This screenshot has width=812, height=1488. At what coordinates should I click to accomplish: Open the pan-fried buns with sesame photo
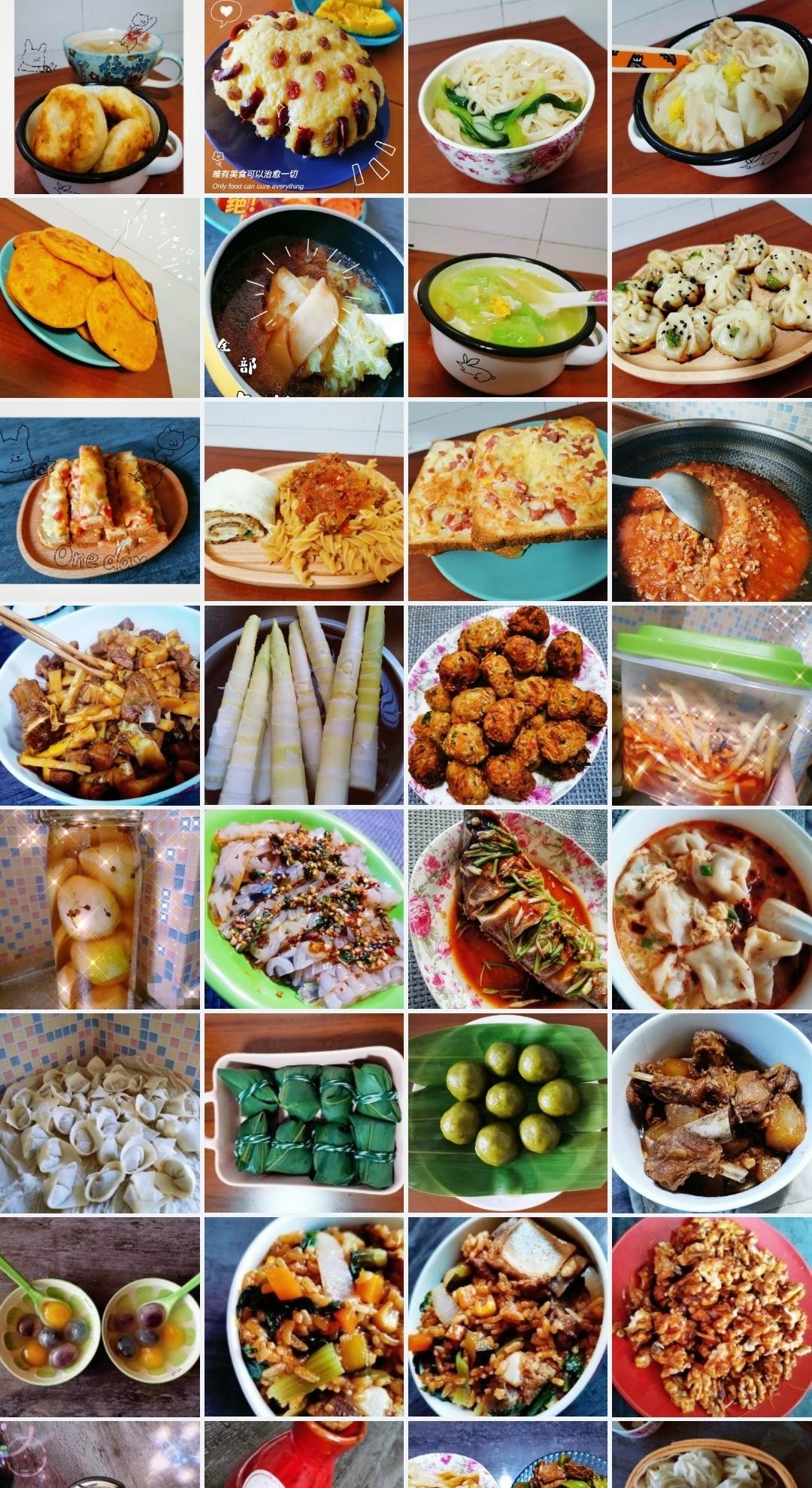[712, 298]
